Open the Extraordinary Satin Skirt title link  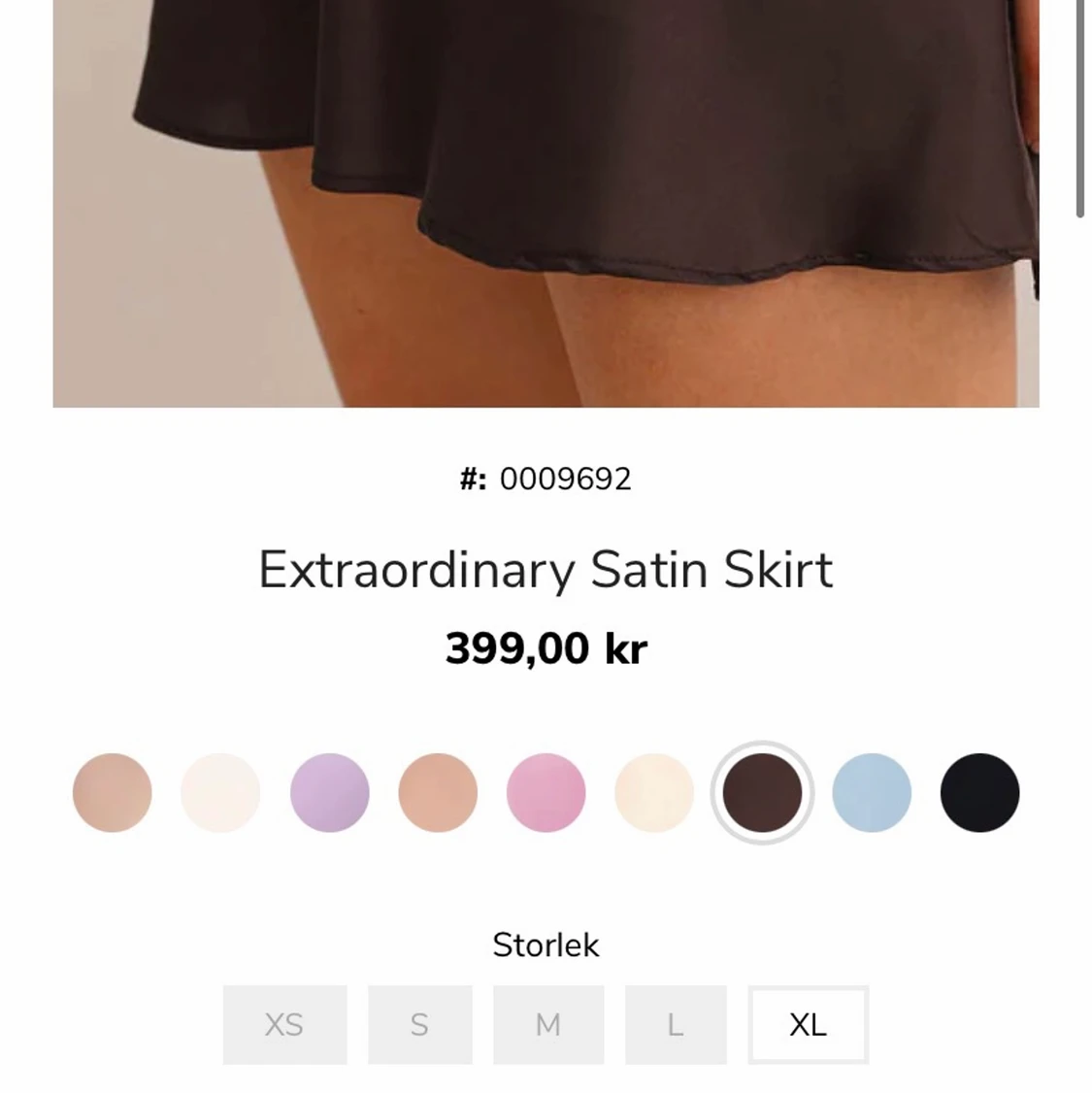click(x=546, y=570)
